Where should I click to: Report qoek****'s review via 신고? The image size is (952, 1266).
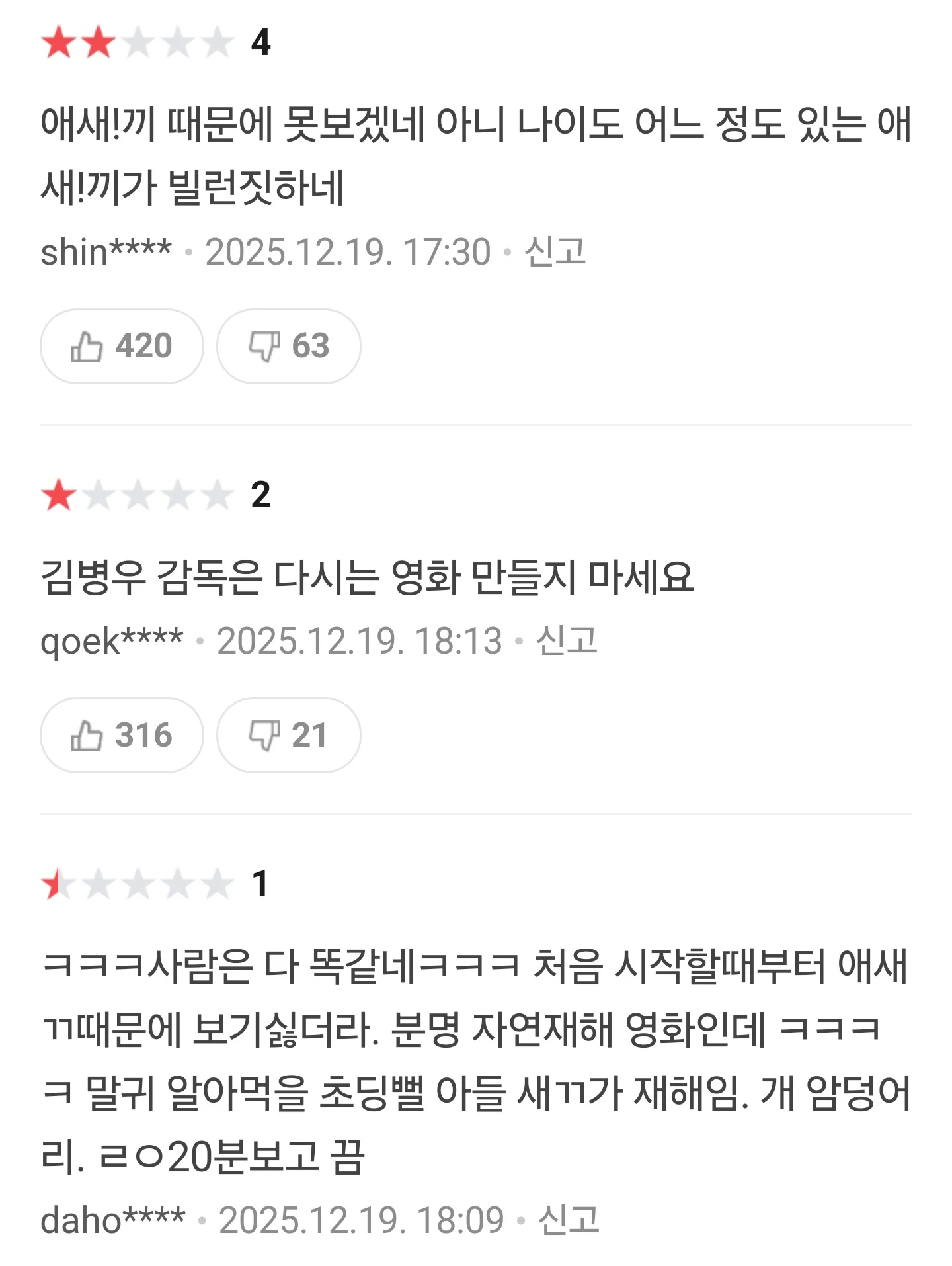(567, 641)
